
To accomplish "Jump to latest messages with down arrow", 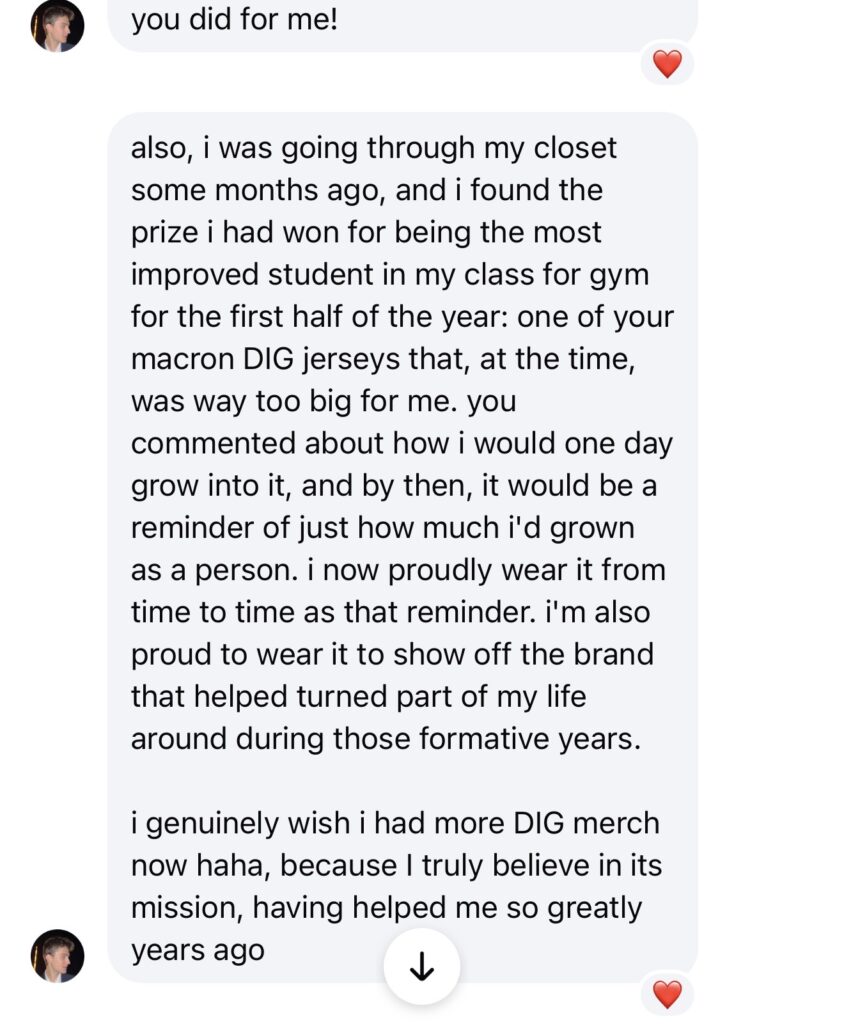I will click(x=422, y=966).
